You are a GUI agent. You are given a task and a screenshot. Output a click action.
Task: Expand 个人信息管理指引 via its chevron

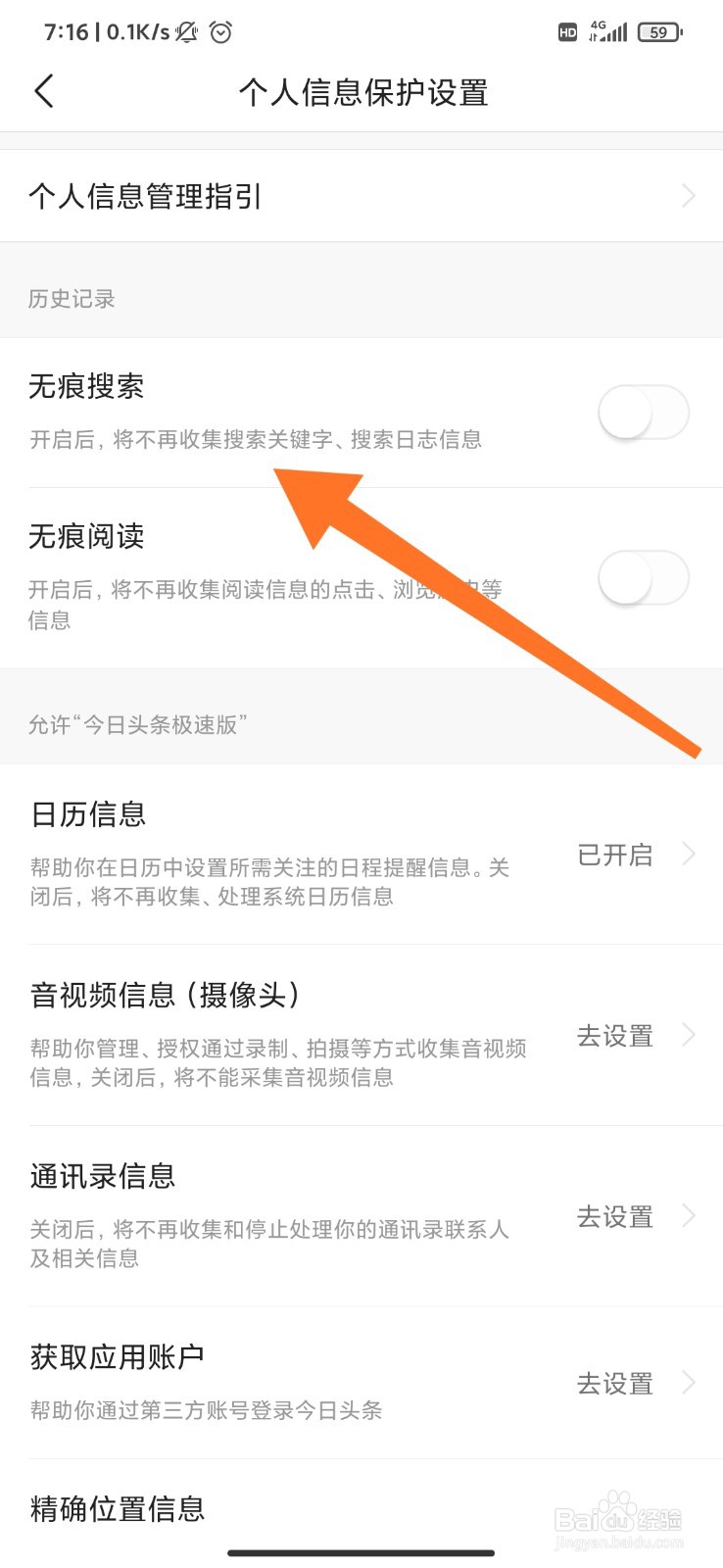[x=688, y=195]
